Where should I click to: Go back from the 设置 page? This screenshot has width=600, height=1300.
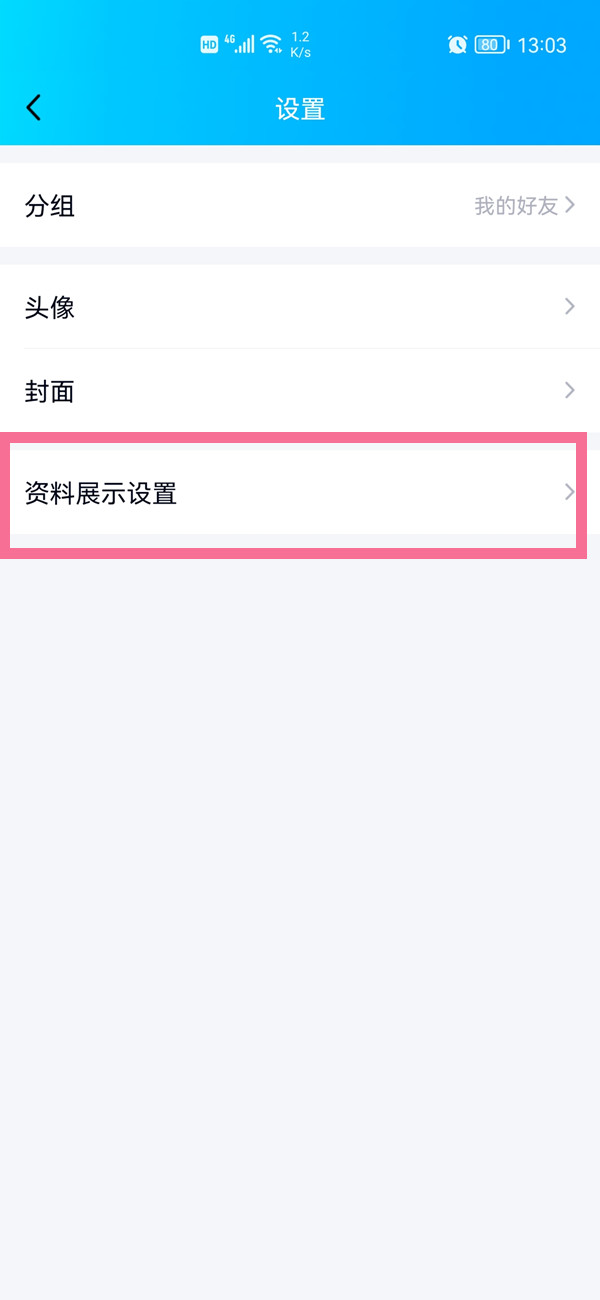(34, 108)
